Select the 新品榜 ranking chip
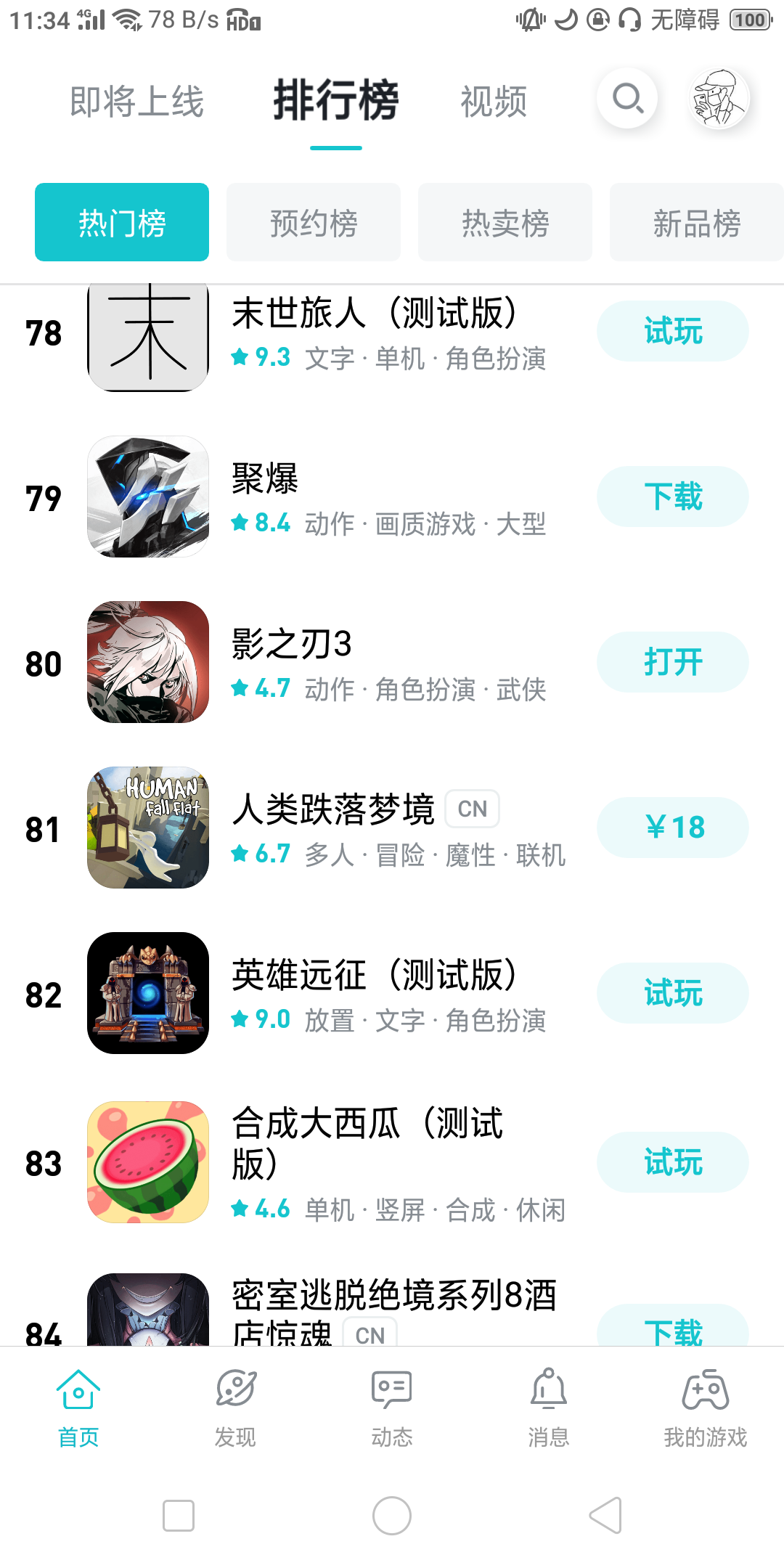This screenshot has width=784, height=1568. pos(696,222)
